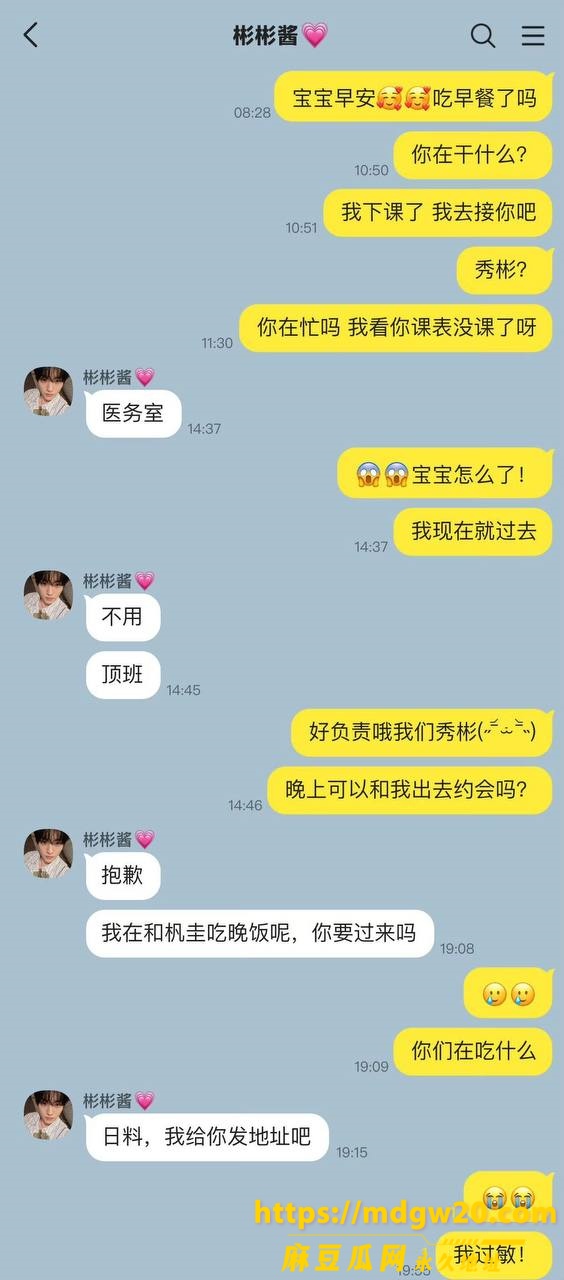Go back from the 彬彬酱 chat

click(31, 35)
